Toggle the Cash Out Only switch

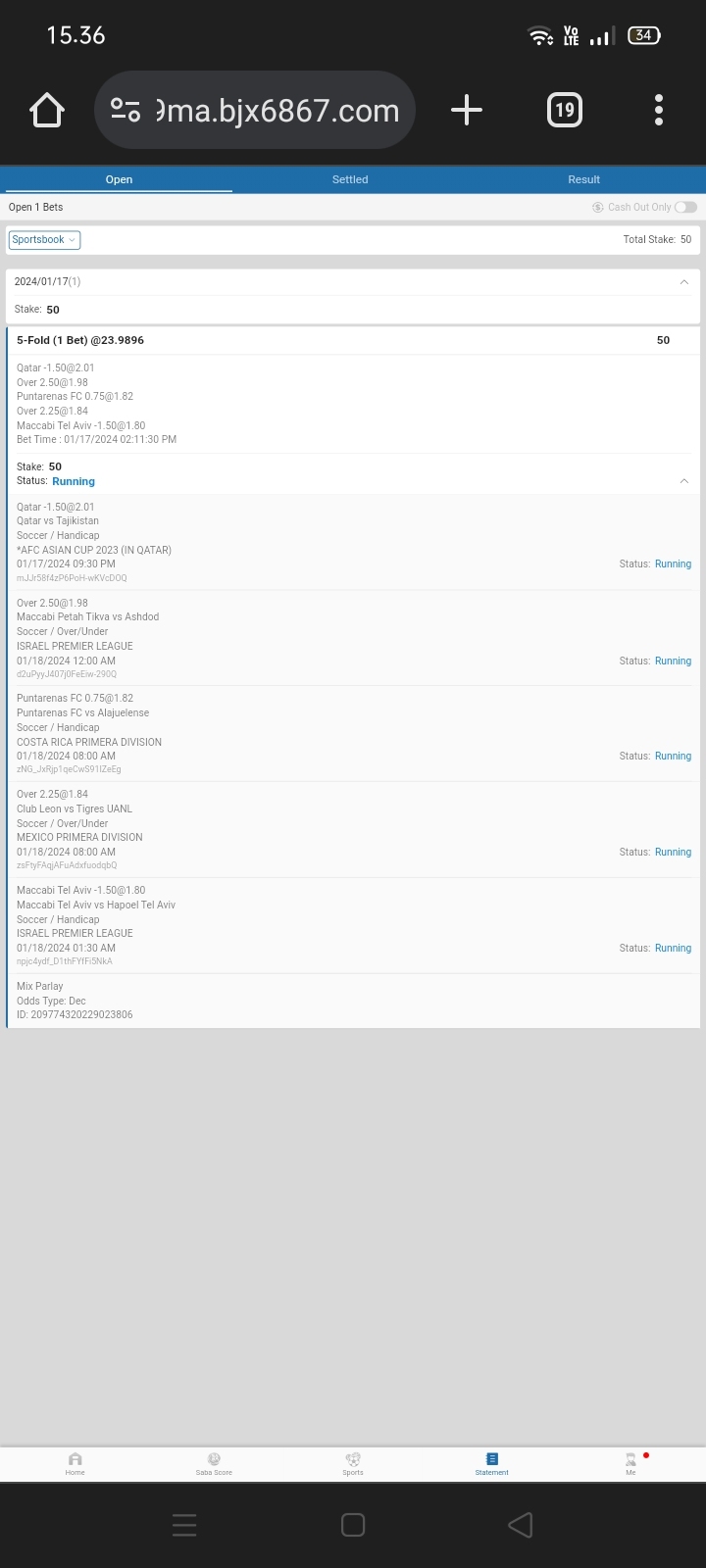pos(685,207)
